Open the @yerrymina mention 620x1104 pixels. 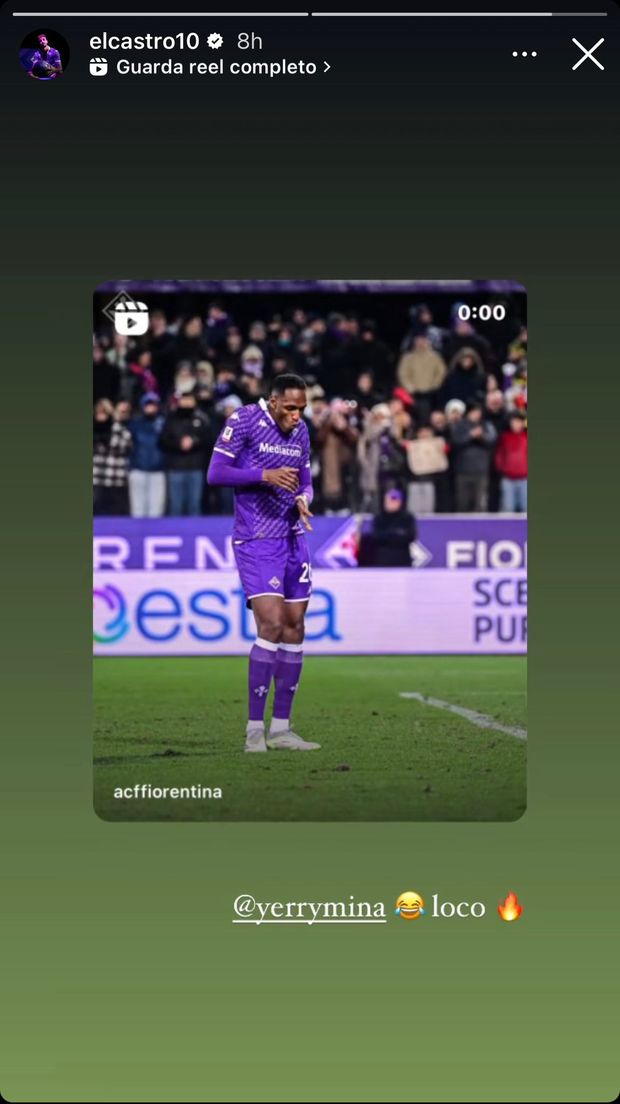tap(309, 907)
